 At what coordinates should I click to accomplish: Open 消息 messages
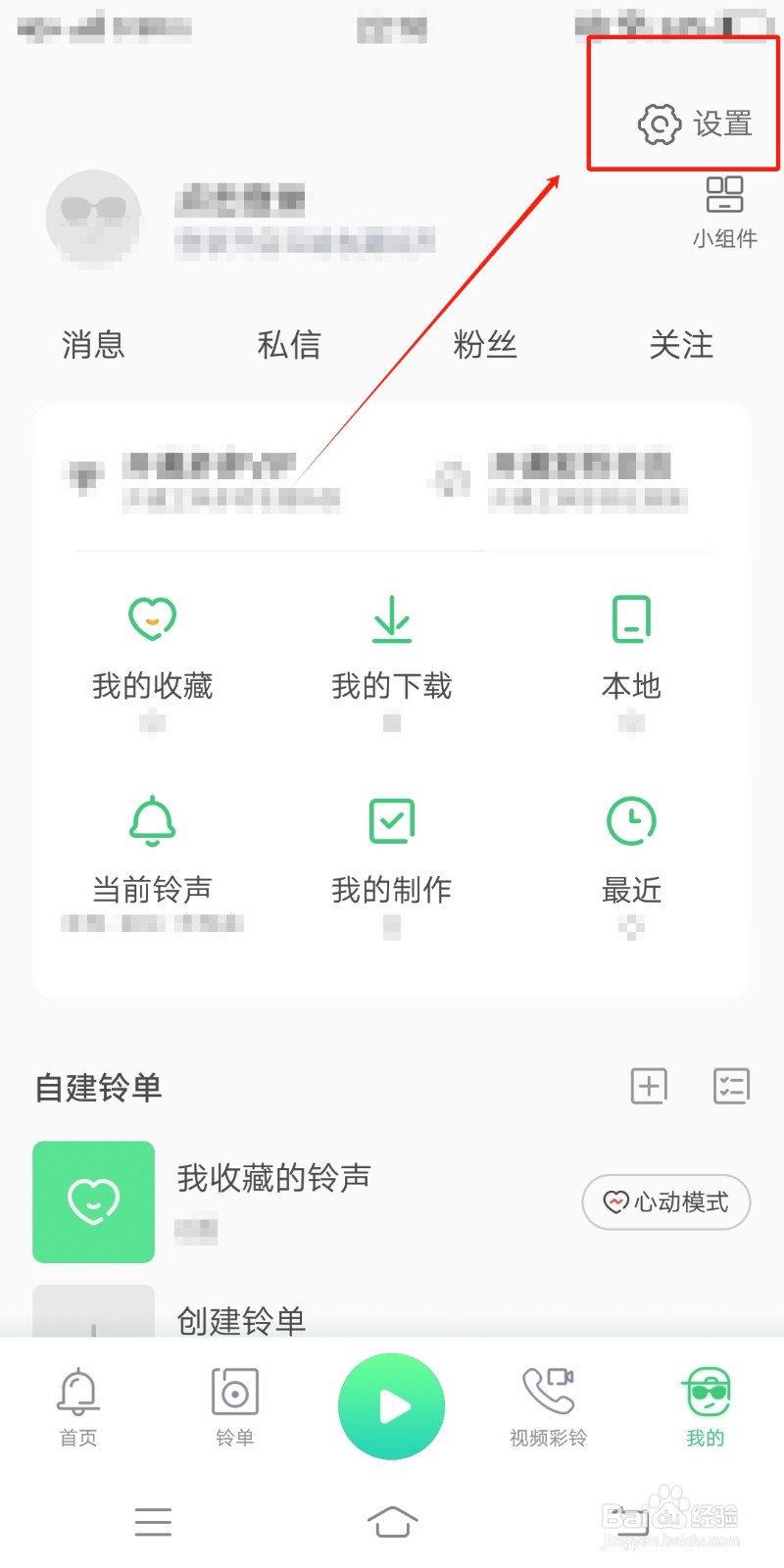click(93, 345)
